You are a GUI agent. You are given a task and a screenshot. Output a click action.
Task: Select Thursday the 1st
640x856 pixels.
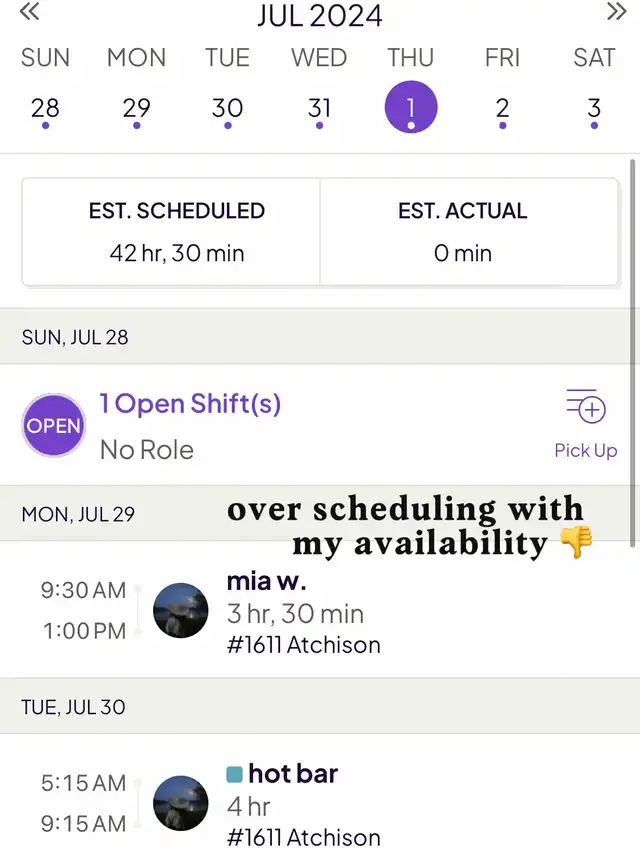pos(410,109)
